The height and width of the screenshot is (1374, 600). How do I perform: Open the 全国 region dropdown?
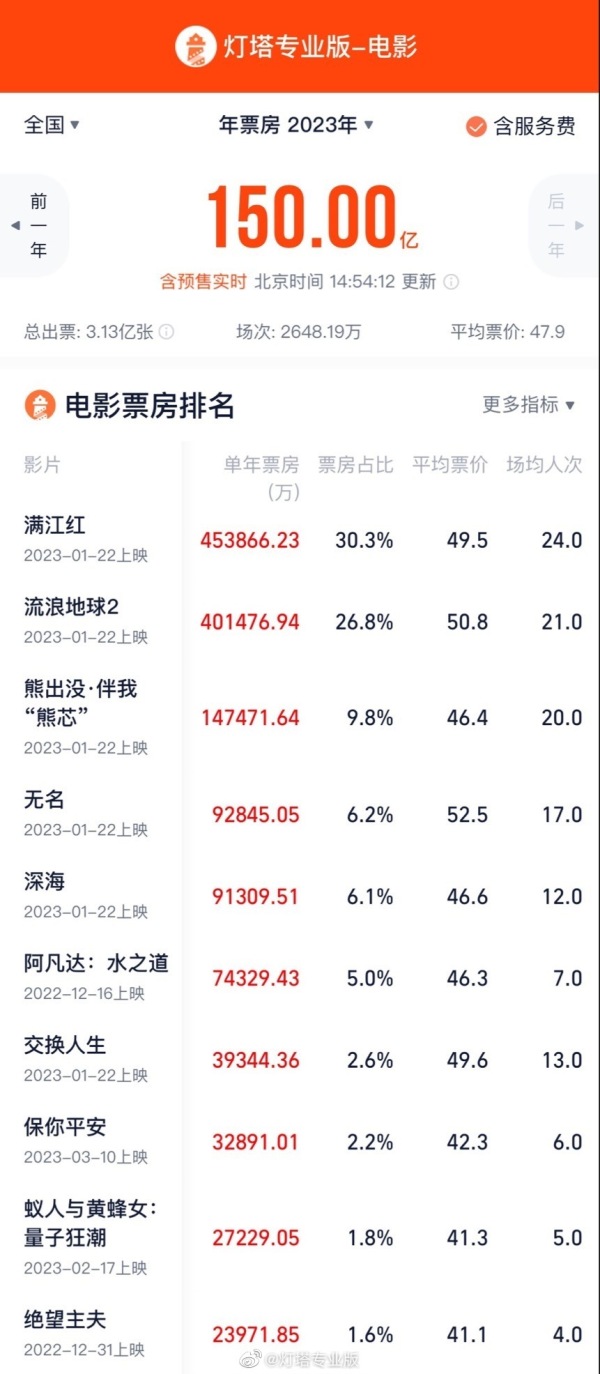click(52, 125)
